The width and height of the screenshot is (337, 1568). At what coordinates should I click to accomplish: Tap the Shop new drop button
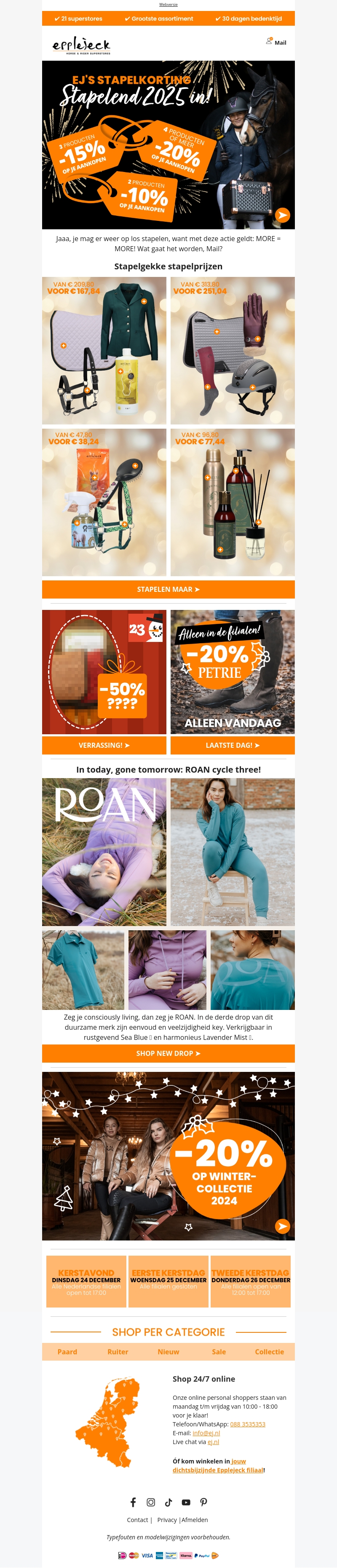point(168,1054)
